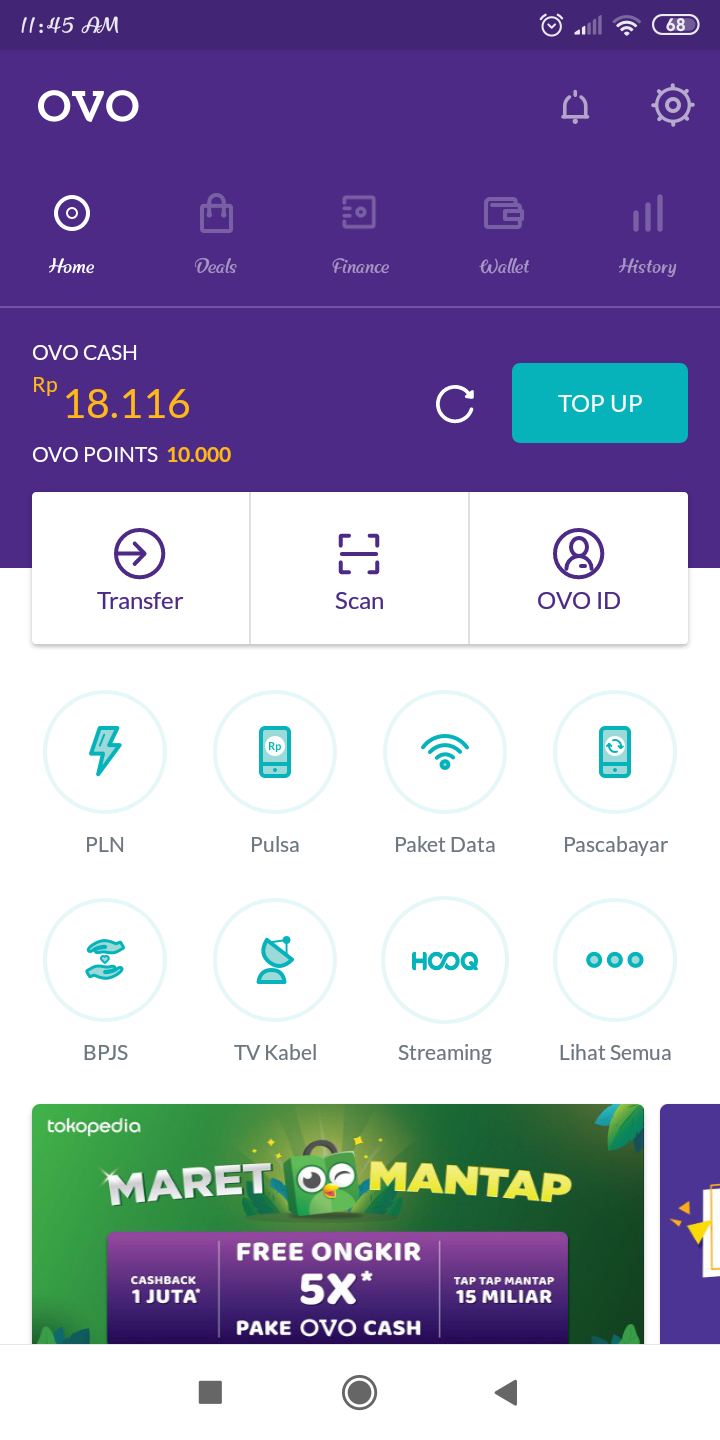This screenshot has height=1440, width=720.
Task: Open the Scan option
Action: (x=359, y=569)
